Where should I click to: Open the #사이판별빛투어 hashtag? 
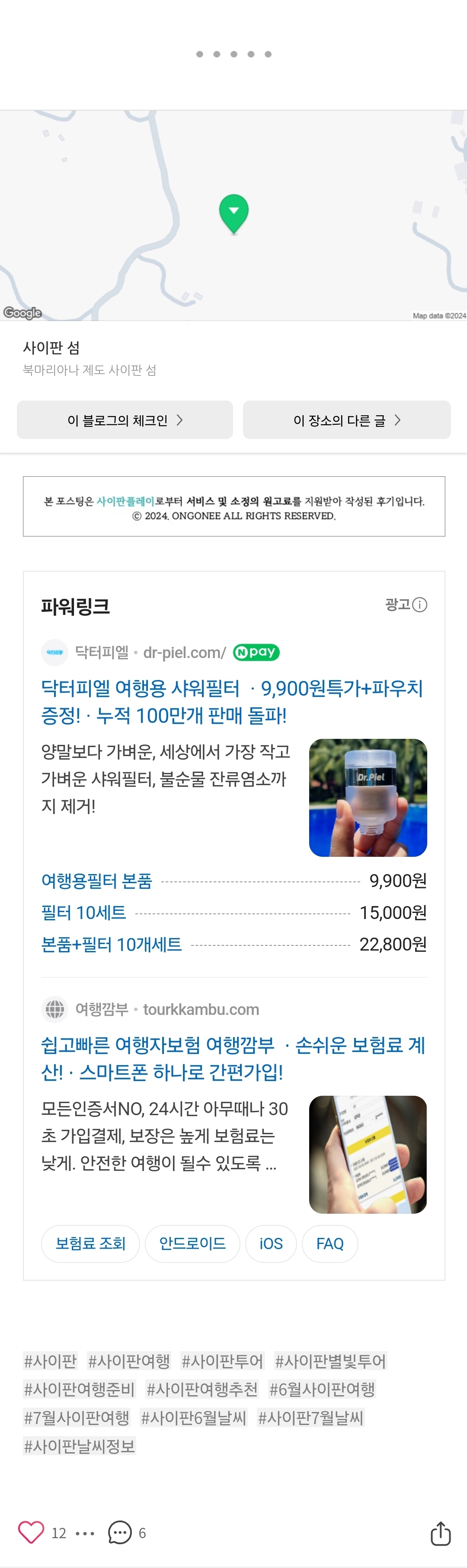330,1361
